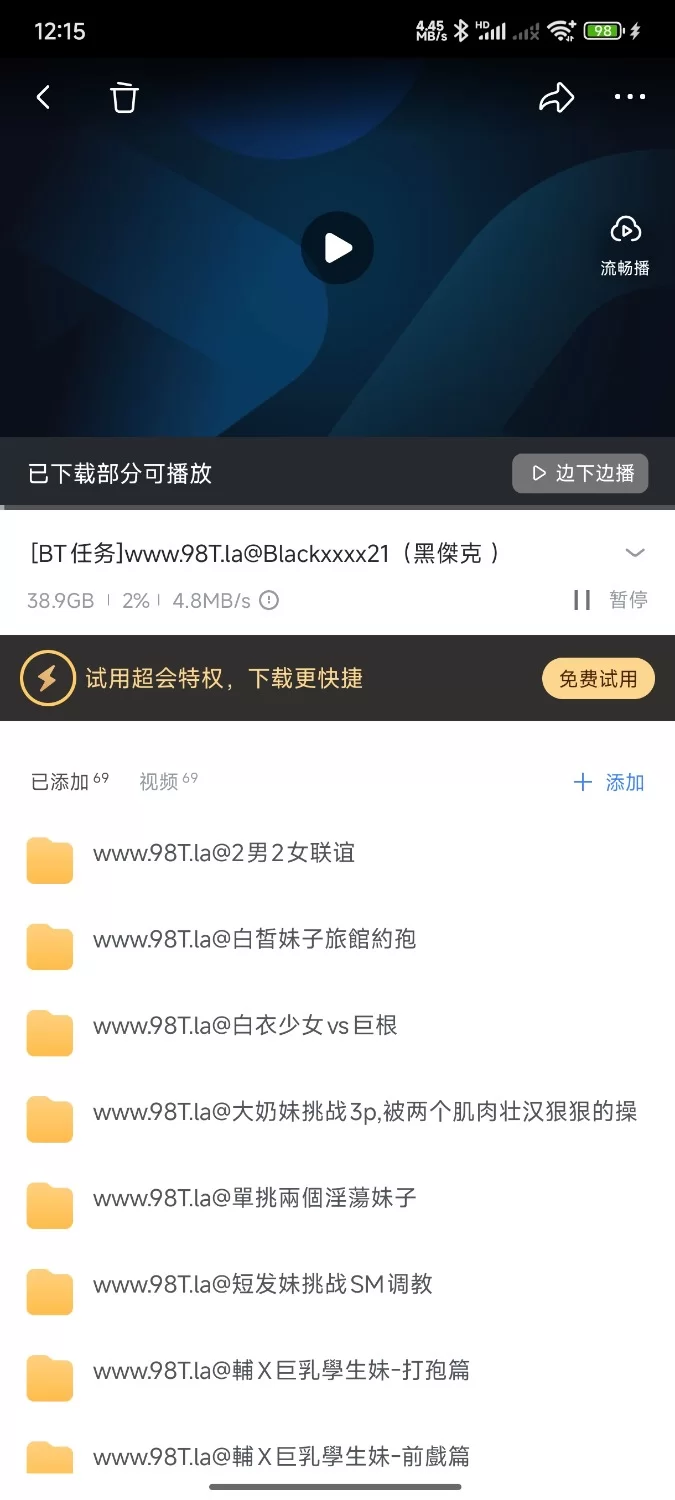Viewport: 675px width, 1500px height.
Task: Expand the BT task title details chevron
Action: [635, 553]
